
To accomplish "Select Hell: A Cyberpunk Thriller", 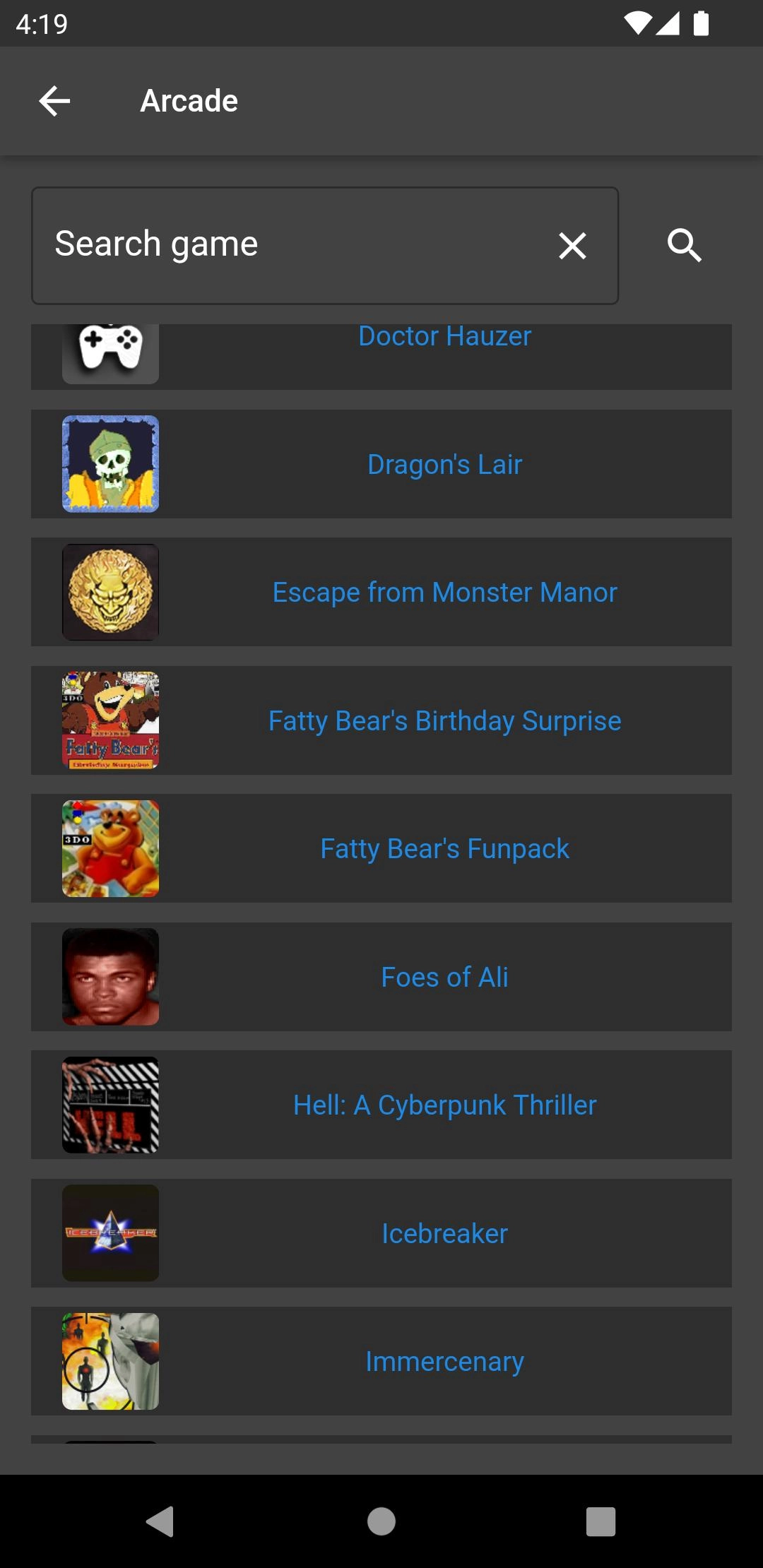I will 444,1105.
